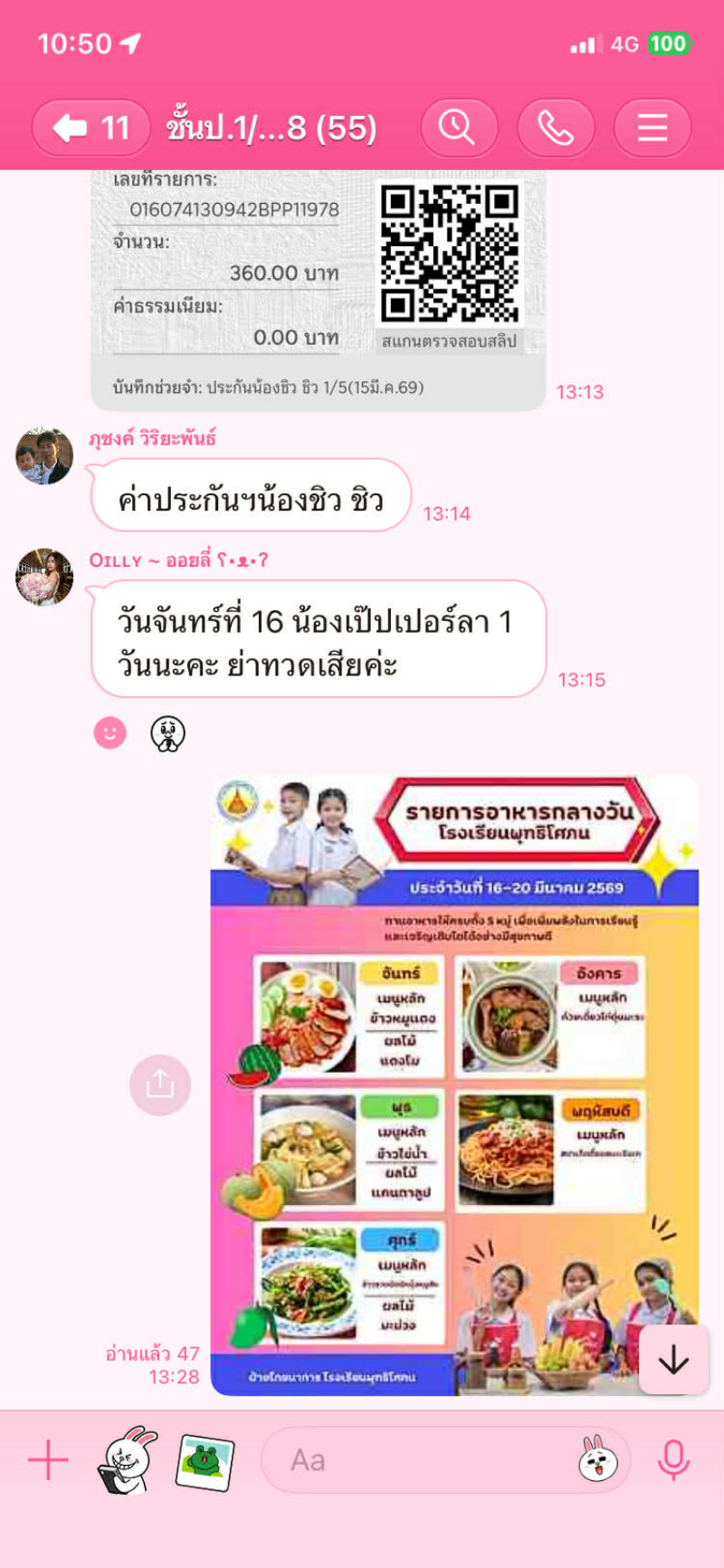The image size is (724, 1568).
Task: Add a smiley reaction to Oilly's message
Action: pos(110,732)
